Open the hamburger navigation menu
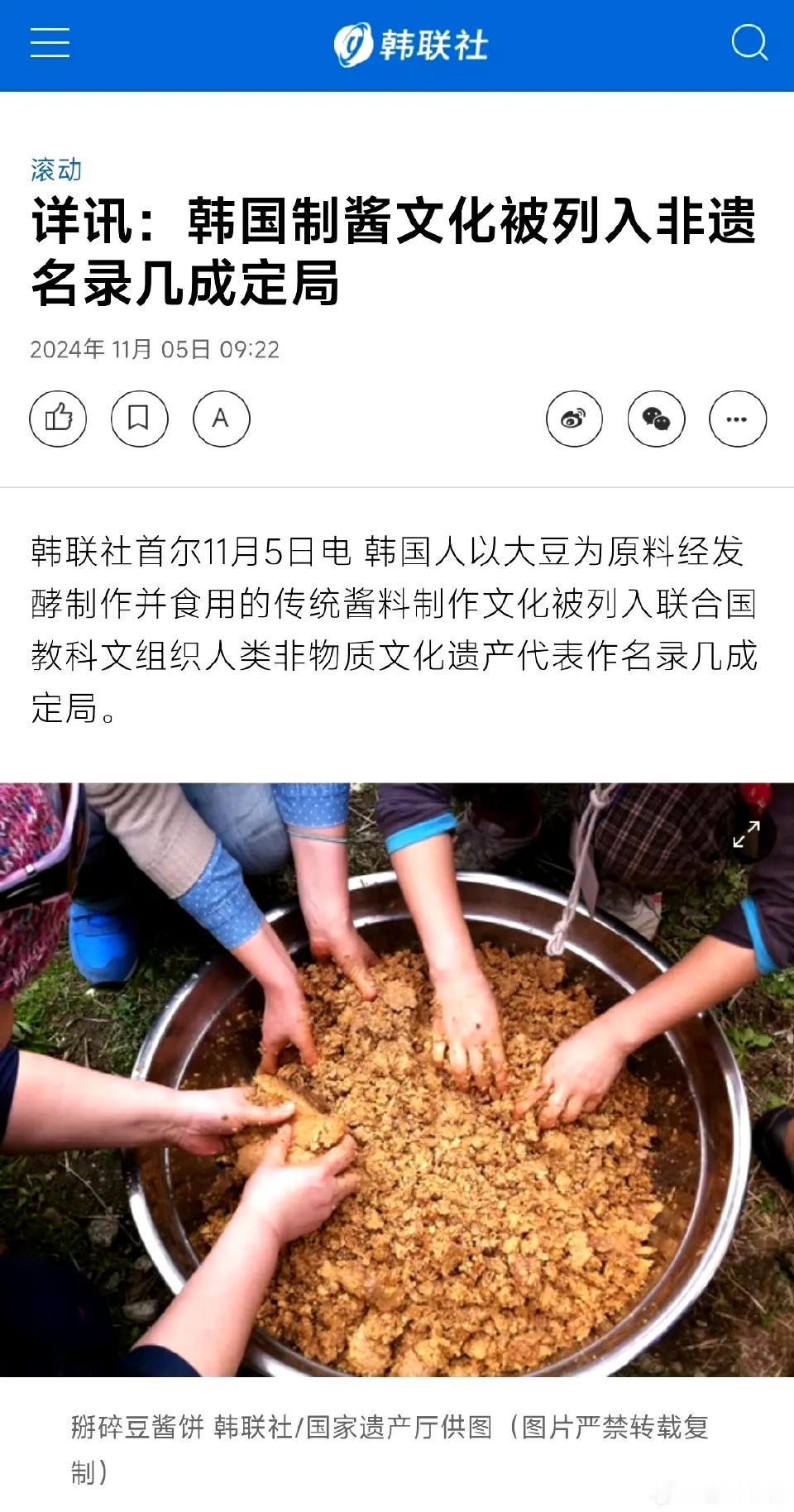The image size is (794, 1512). point(50,41)
